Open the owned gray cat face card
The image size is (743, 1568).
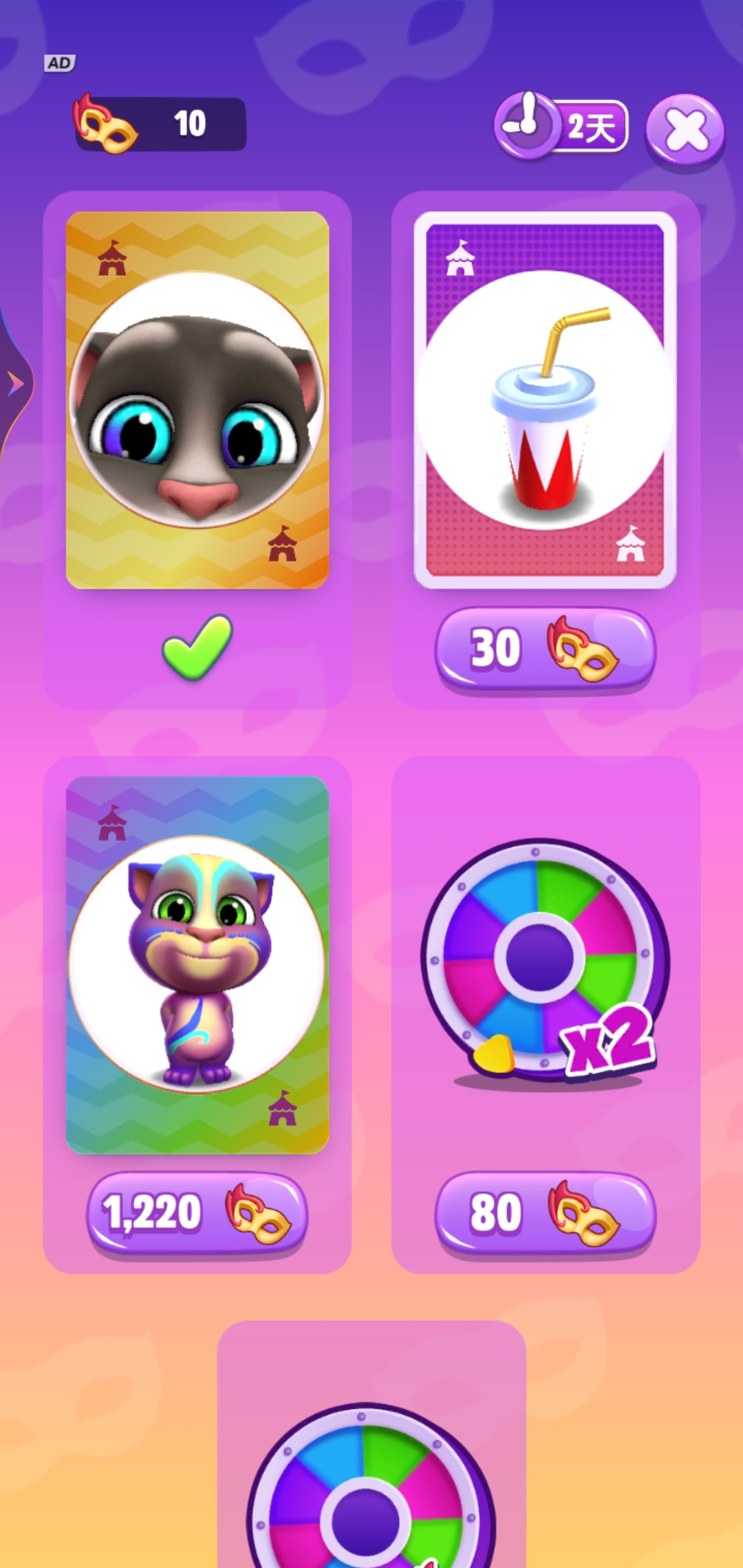pos(197,400)
